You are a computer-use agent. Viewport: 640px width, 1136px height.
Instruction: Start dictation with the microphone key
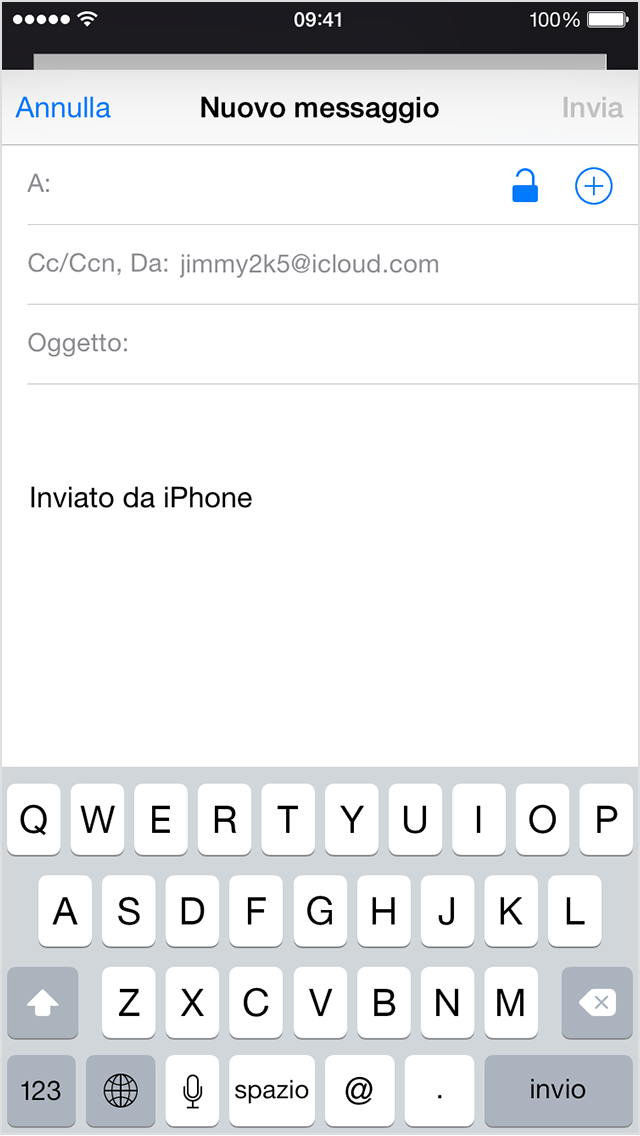point(193,1090)
